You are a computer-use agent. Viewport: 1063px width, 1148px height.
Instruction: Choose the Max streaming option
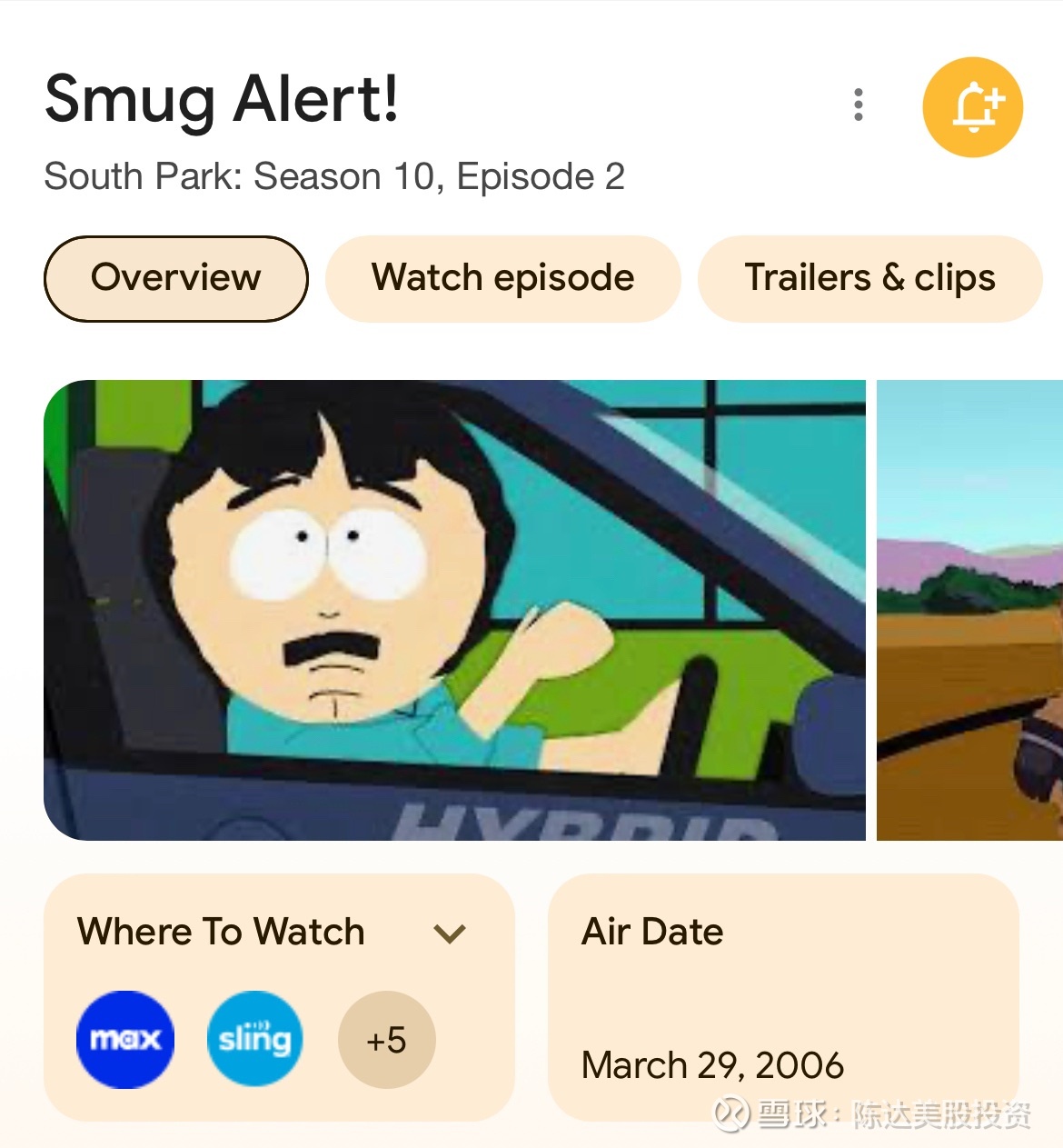(x=125, y=1039)
